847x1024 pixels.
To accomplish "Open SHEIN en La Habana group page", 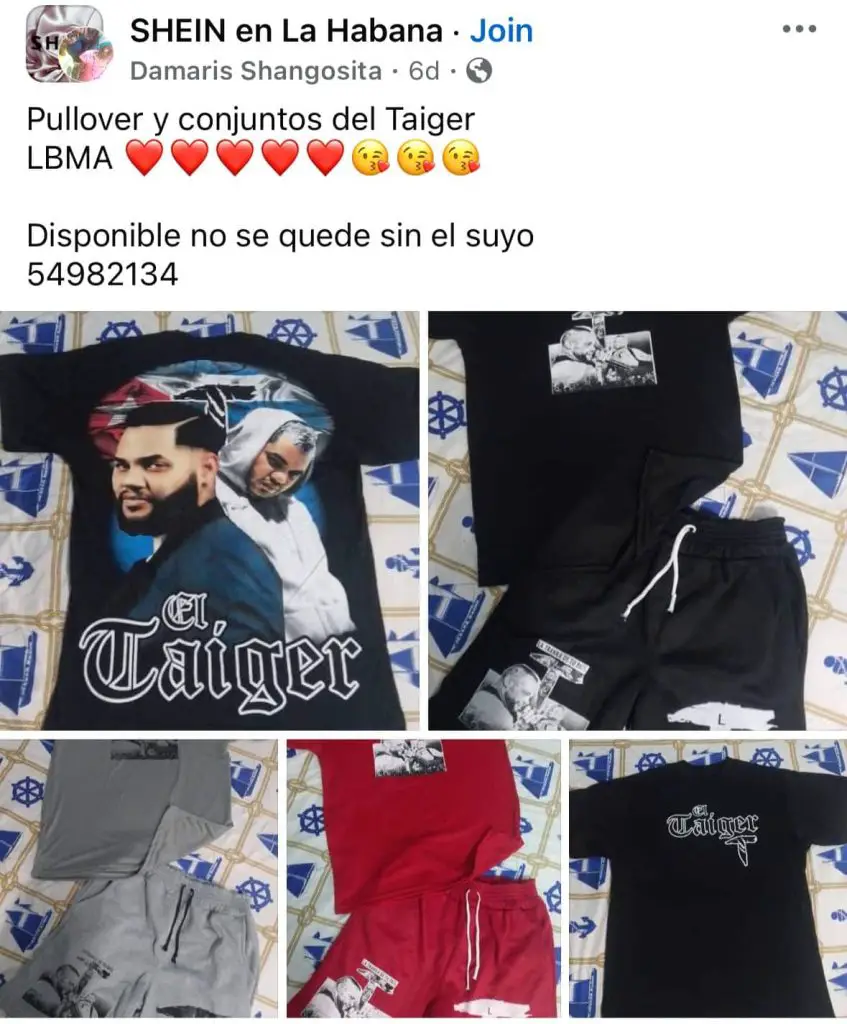I will [286, 31].
